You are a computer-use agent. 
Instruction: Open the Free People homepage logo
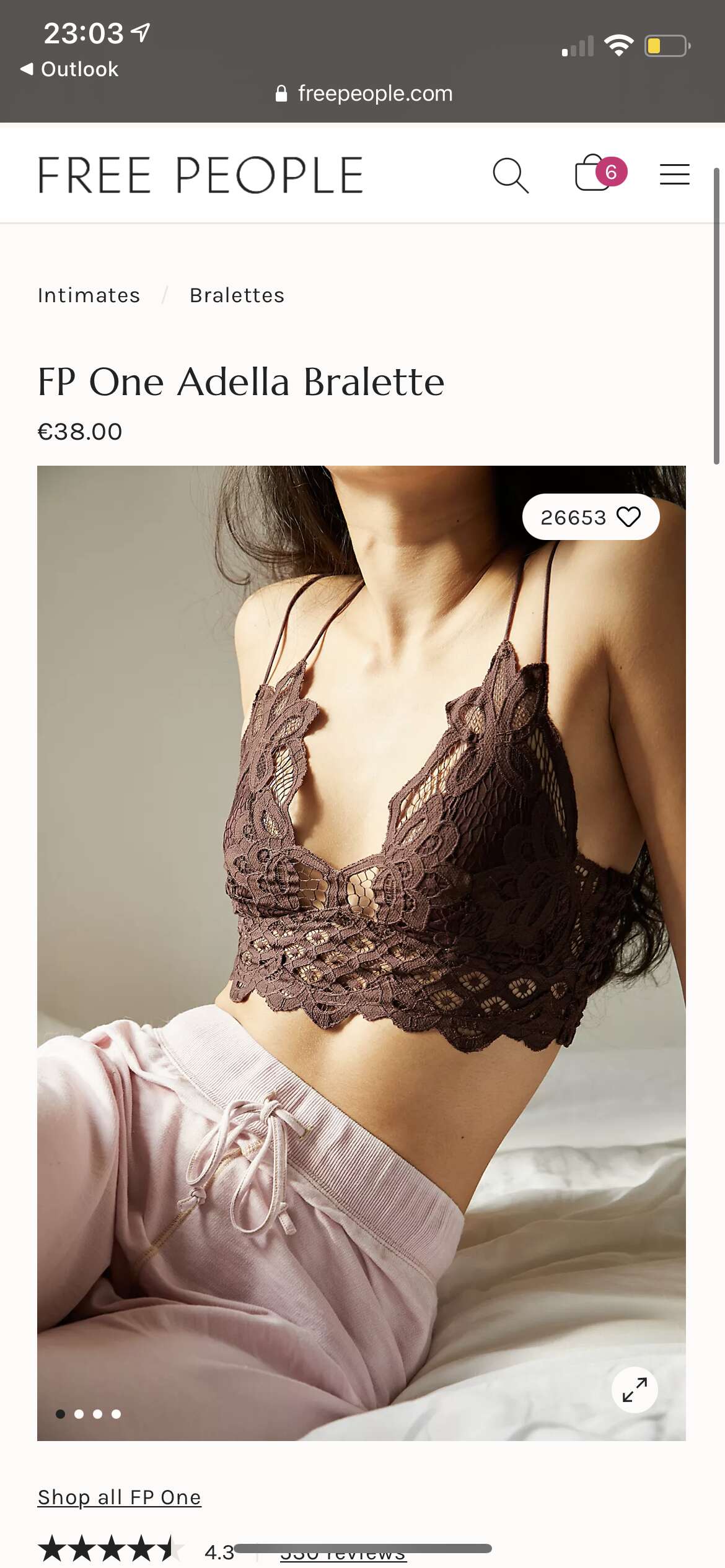200,175
